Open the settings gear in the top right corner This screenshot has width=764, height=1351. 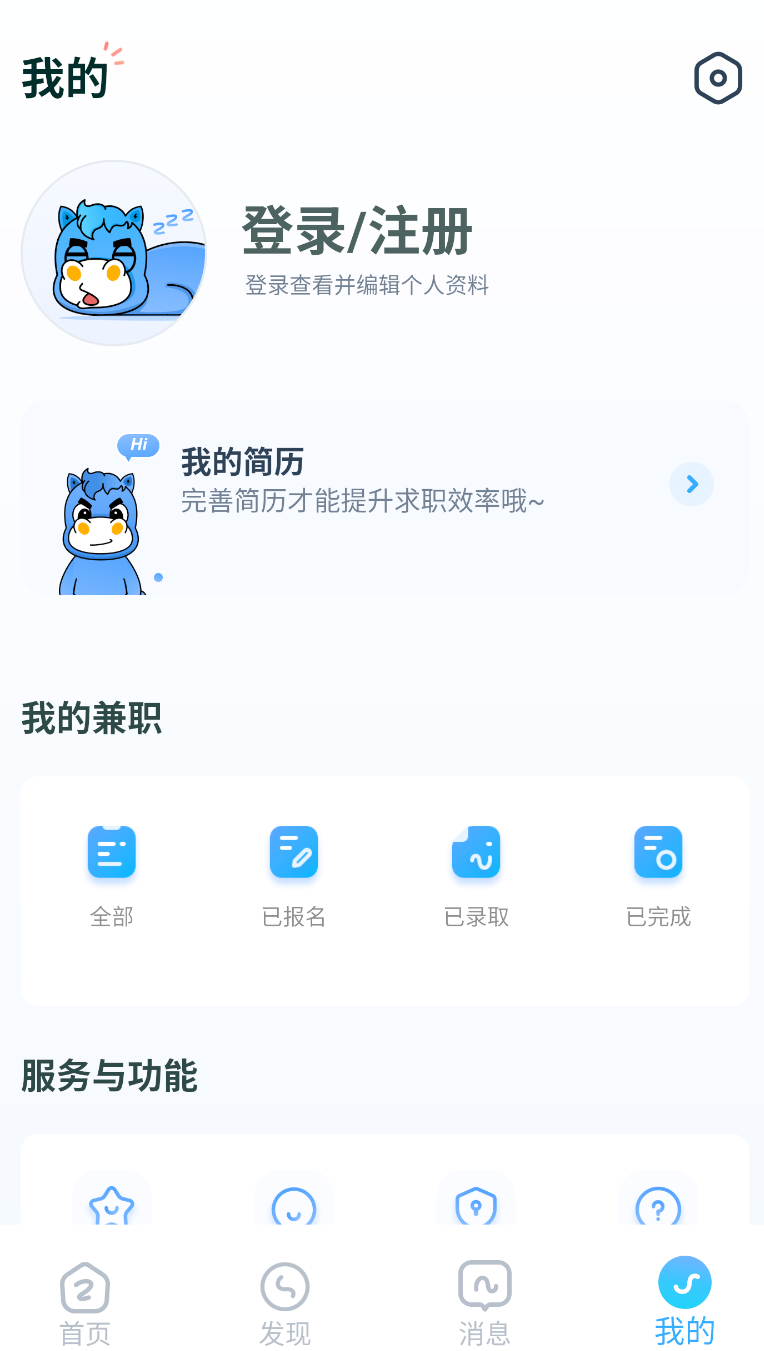pyautogui.click(x=718, y=77)
